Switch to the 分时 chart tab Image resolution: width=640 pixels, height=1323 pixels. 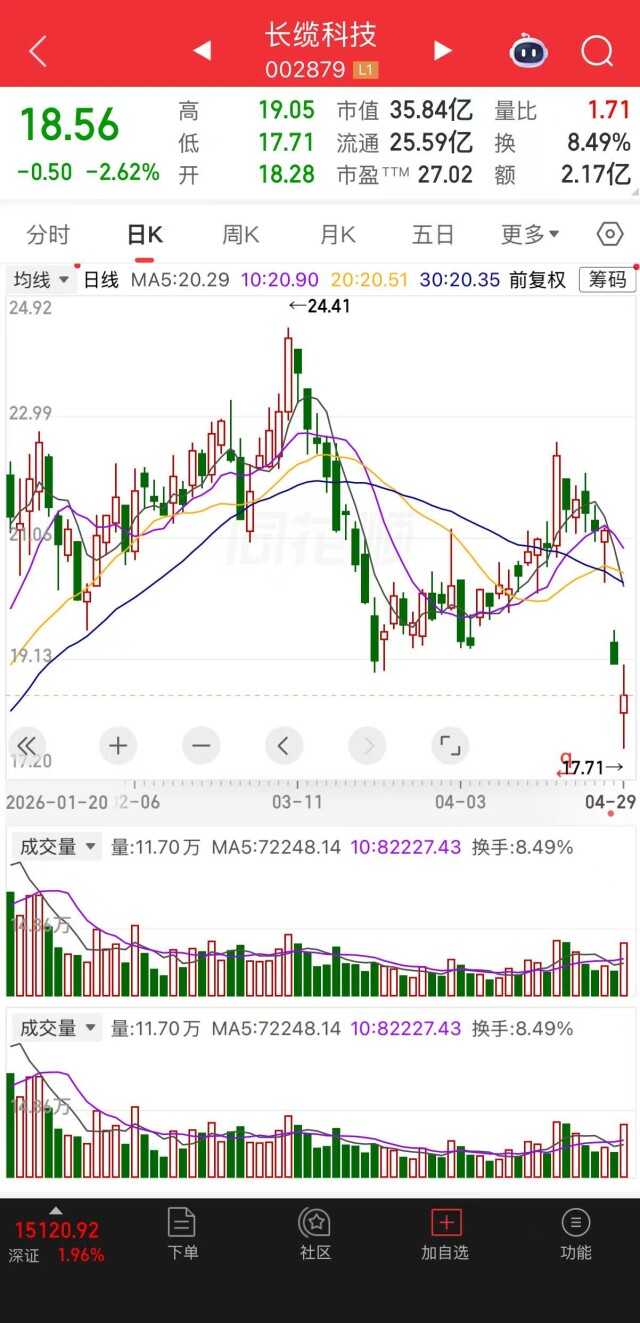point(48,235)
